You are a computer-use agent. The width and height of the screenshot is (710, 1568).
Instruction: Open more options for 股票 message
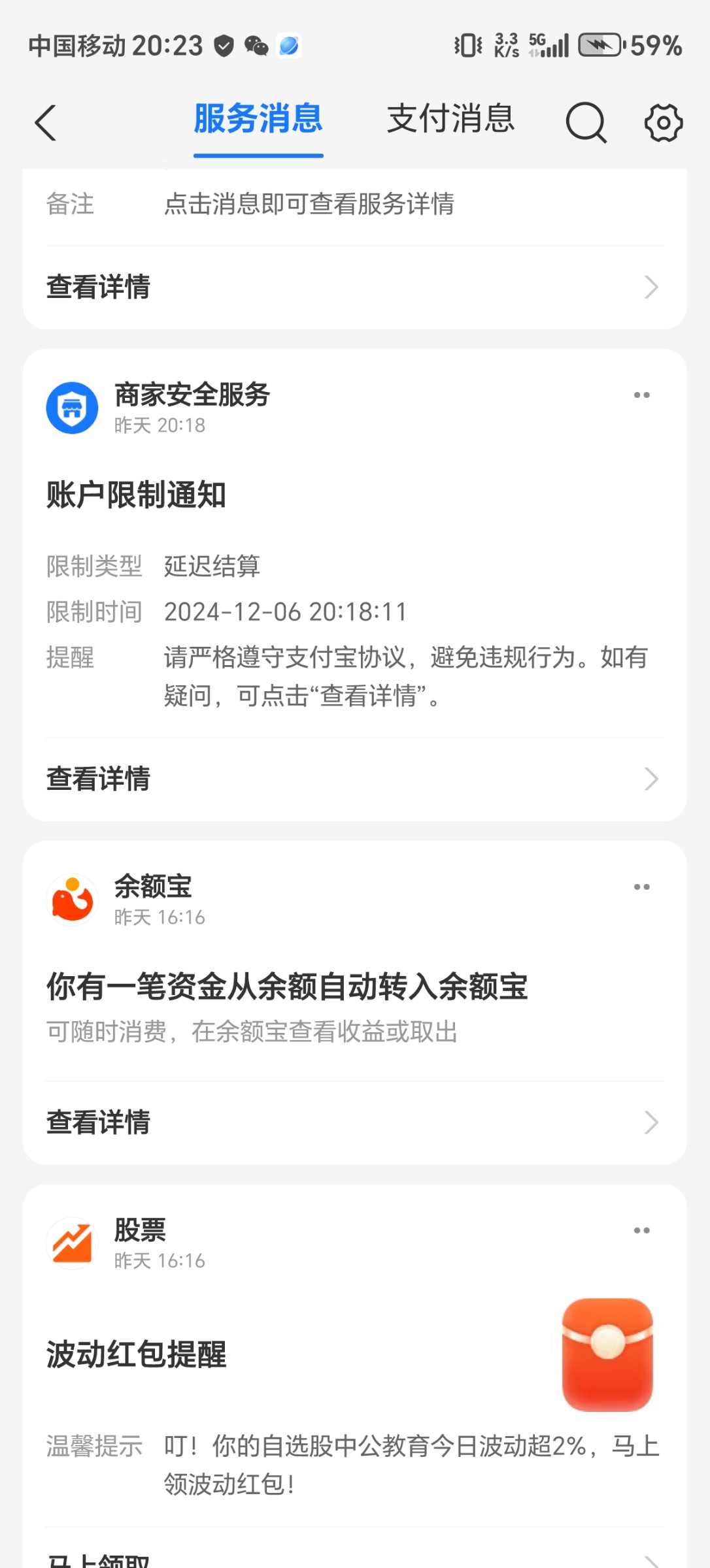click(x=641, y=1230)
